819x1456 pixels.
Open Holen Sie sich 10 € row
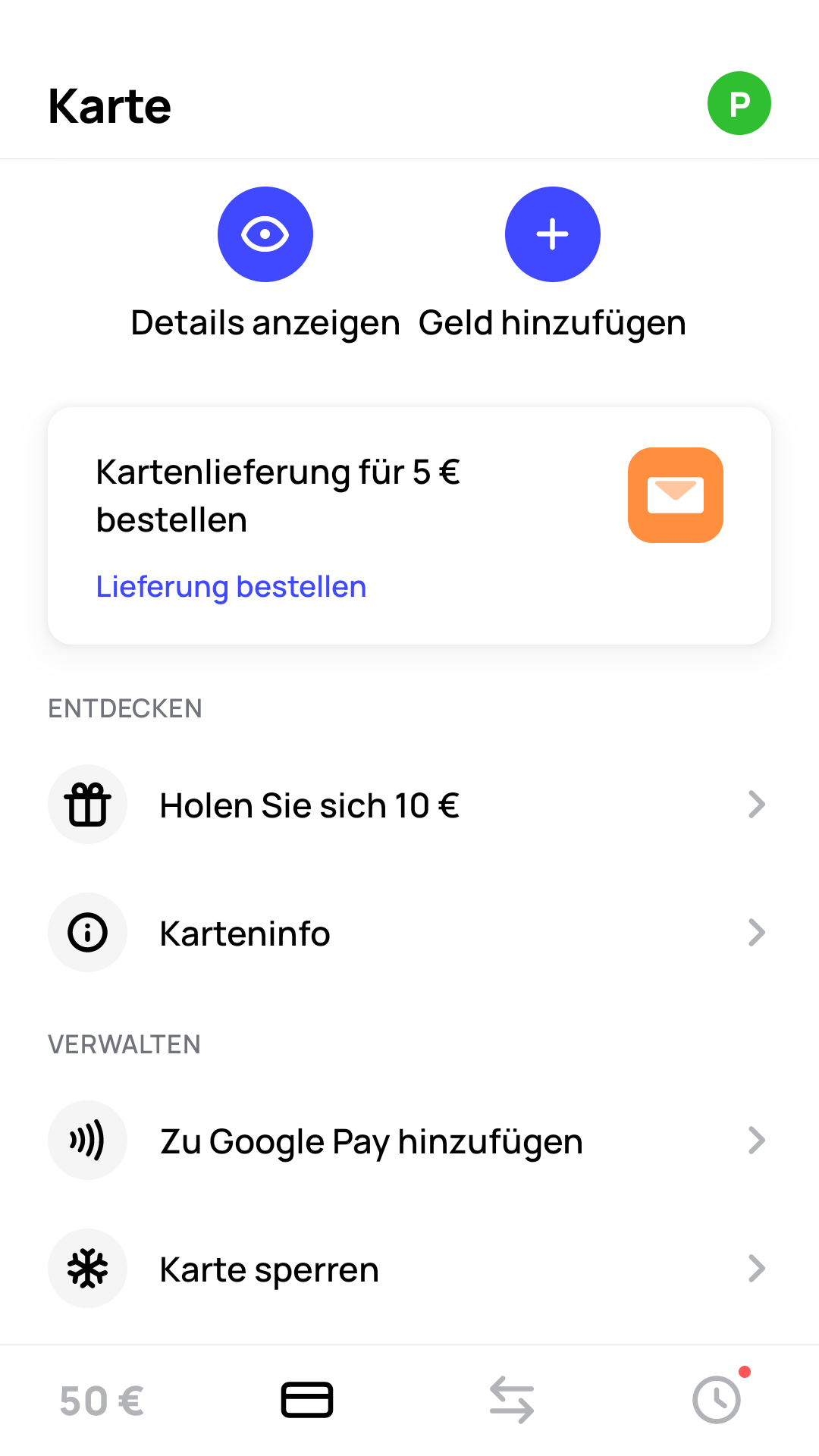pyautogui.click(x=409, y=805)
